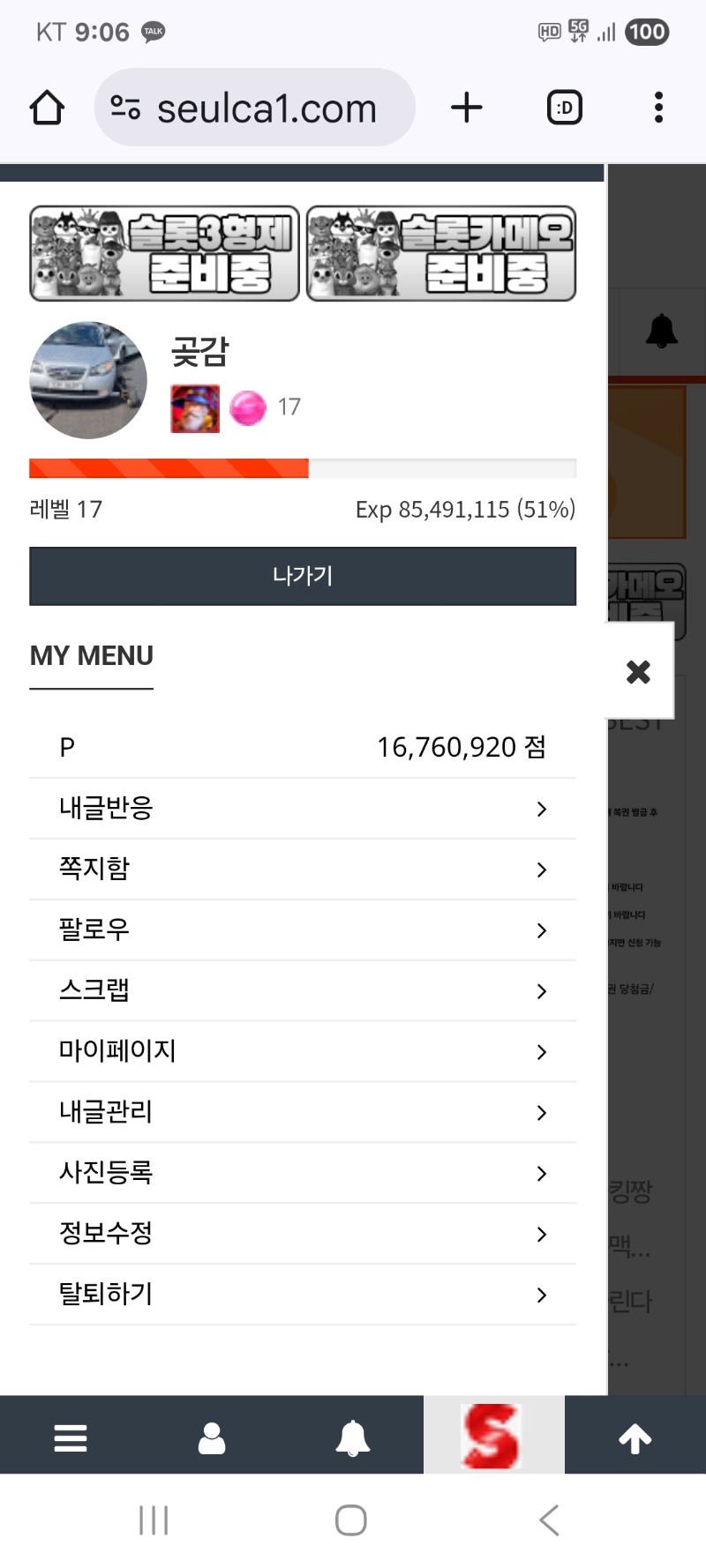Open 스크랩 saved items
The image size is (706, 1568).
[303, 991]
